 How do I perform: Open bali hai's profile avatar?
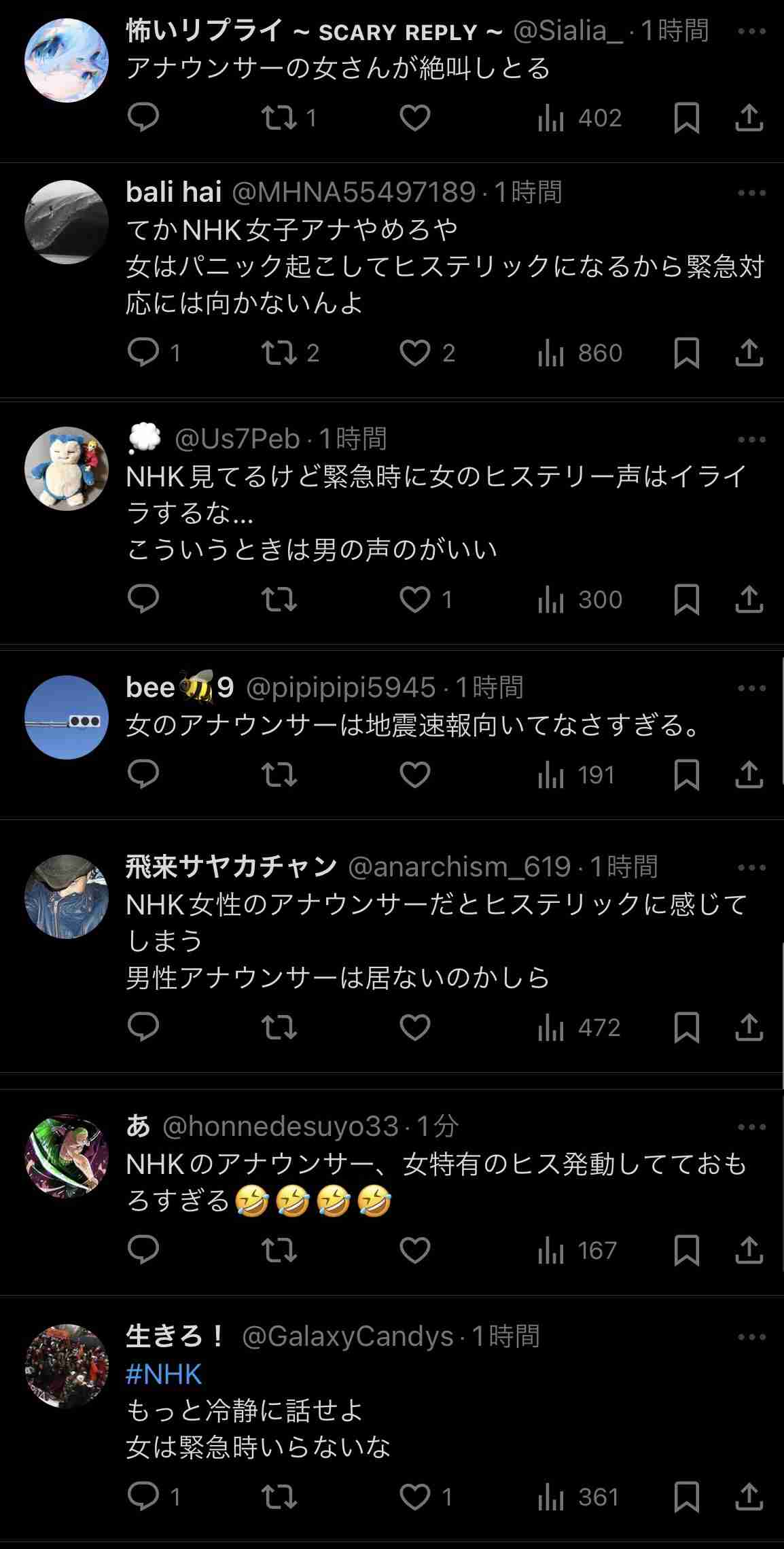(67, 221)
